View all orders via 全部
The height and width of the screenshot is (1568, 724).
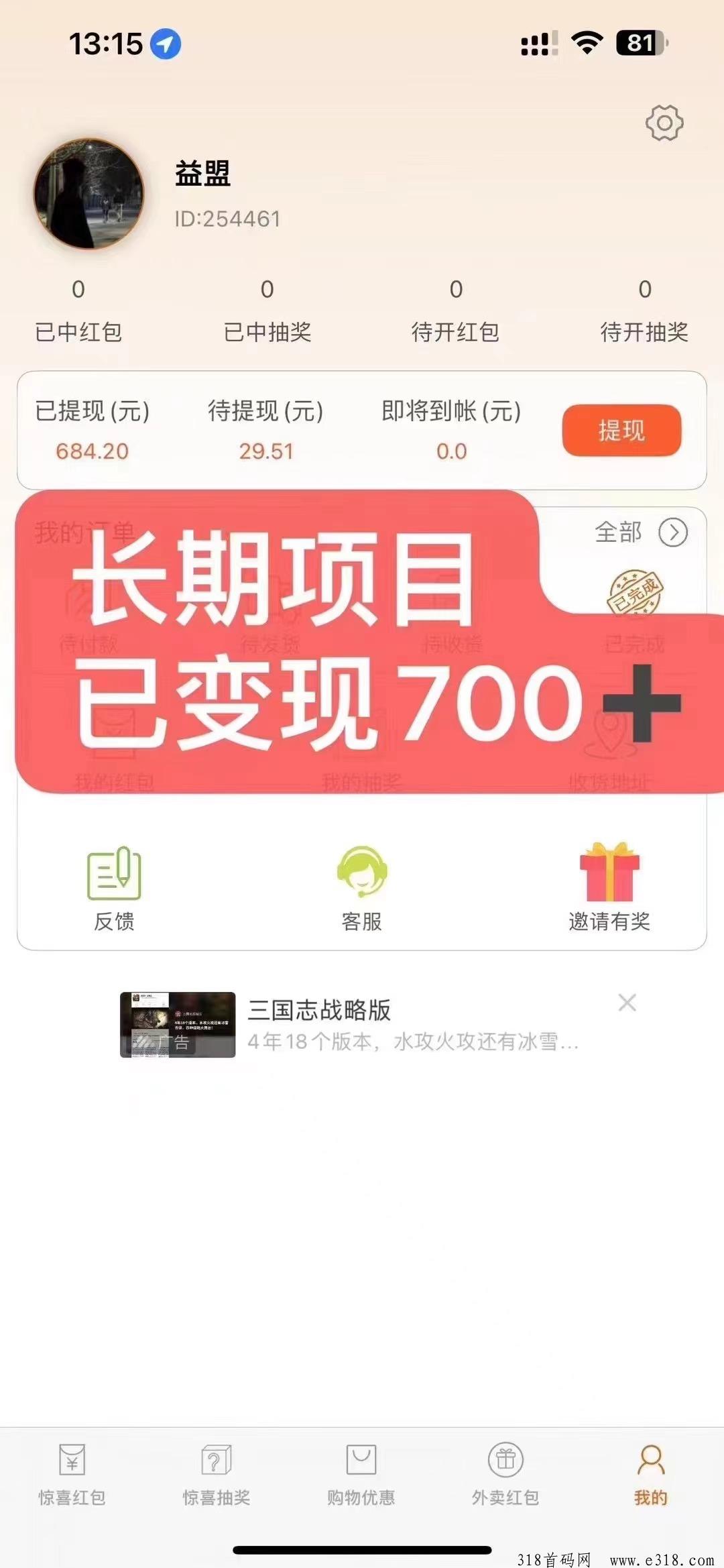click(x=640, y=533)
